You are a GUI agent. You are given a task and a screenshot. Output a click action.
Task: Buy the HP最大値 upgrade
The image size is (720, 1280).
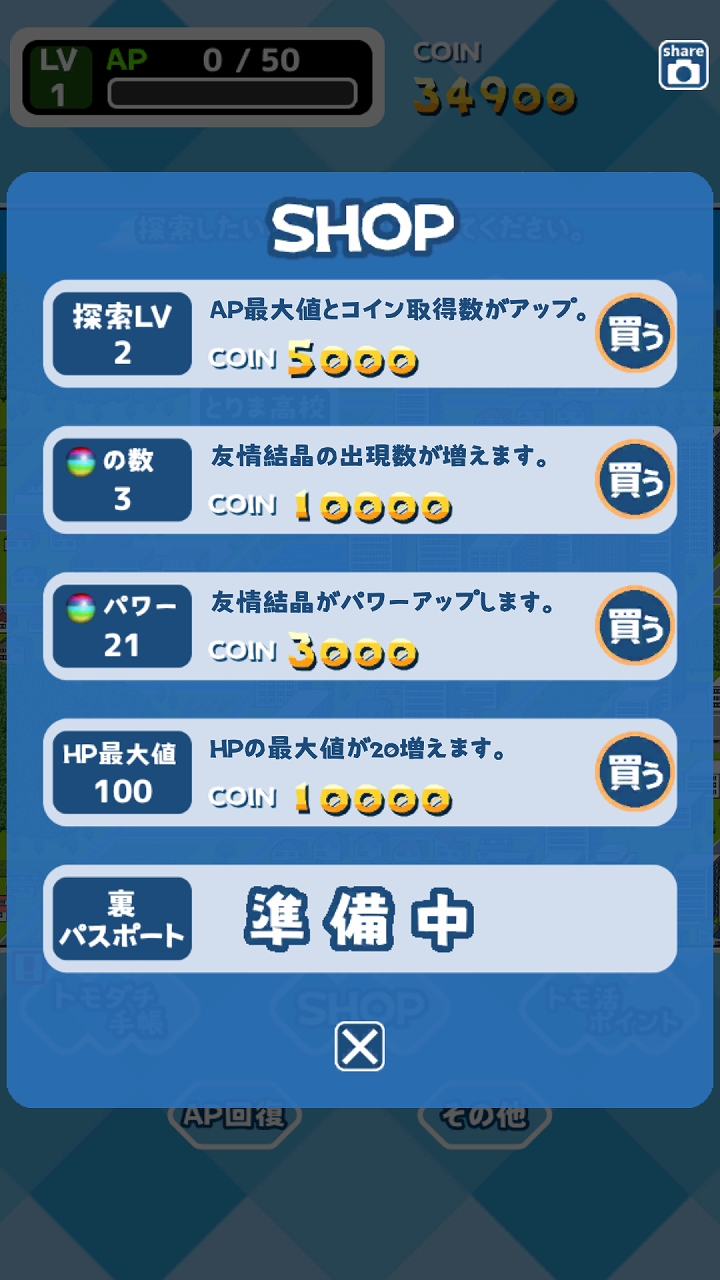(x=635, y=772)
